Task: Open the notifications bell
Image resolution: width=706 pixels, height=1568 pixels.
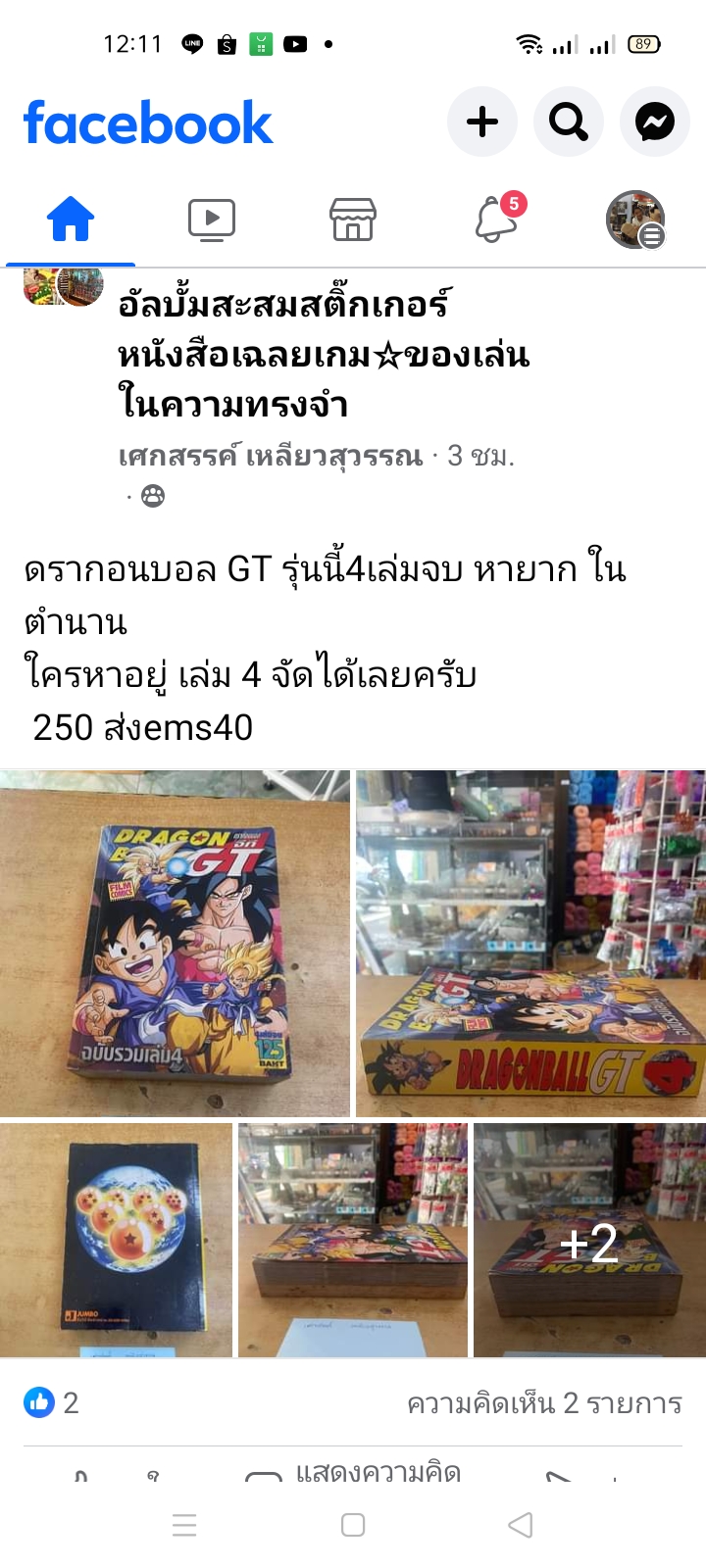Action: [496, 220]
